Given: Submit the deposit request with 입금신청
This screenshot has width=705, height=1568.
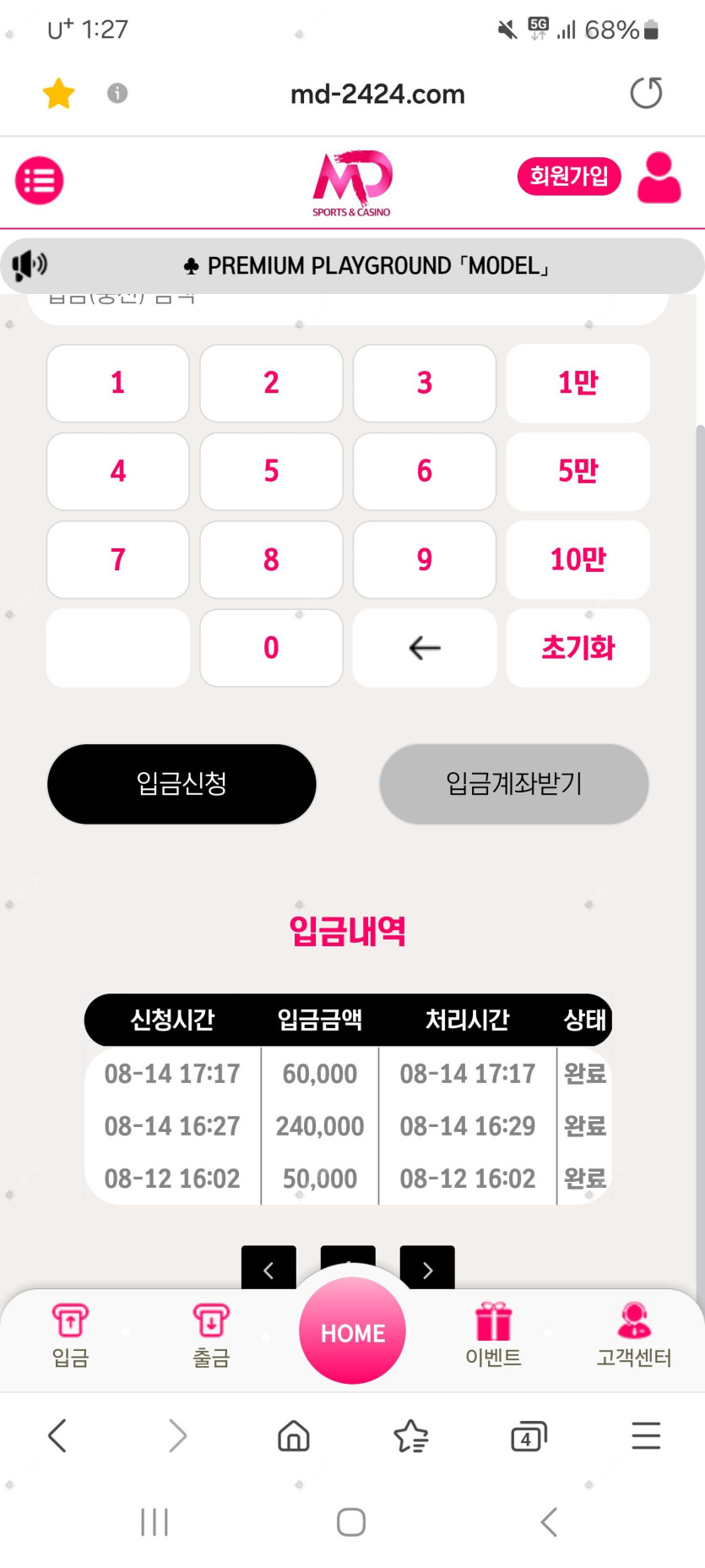Looking at the screenshot, I should [182, 784].
